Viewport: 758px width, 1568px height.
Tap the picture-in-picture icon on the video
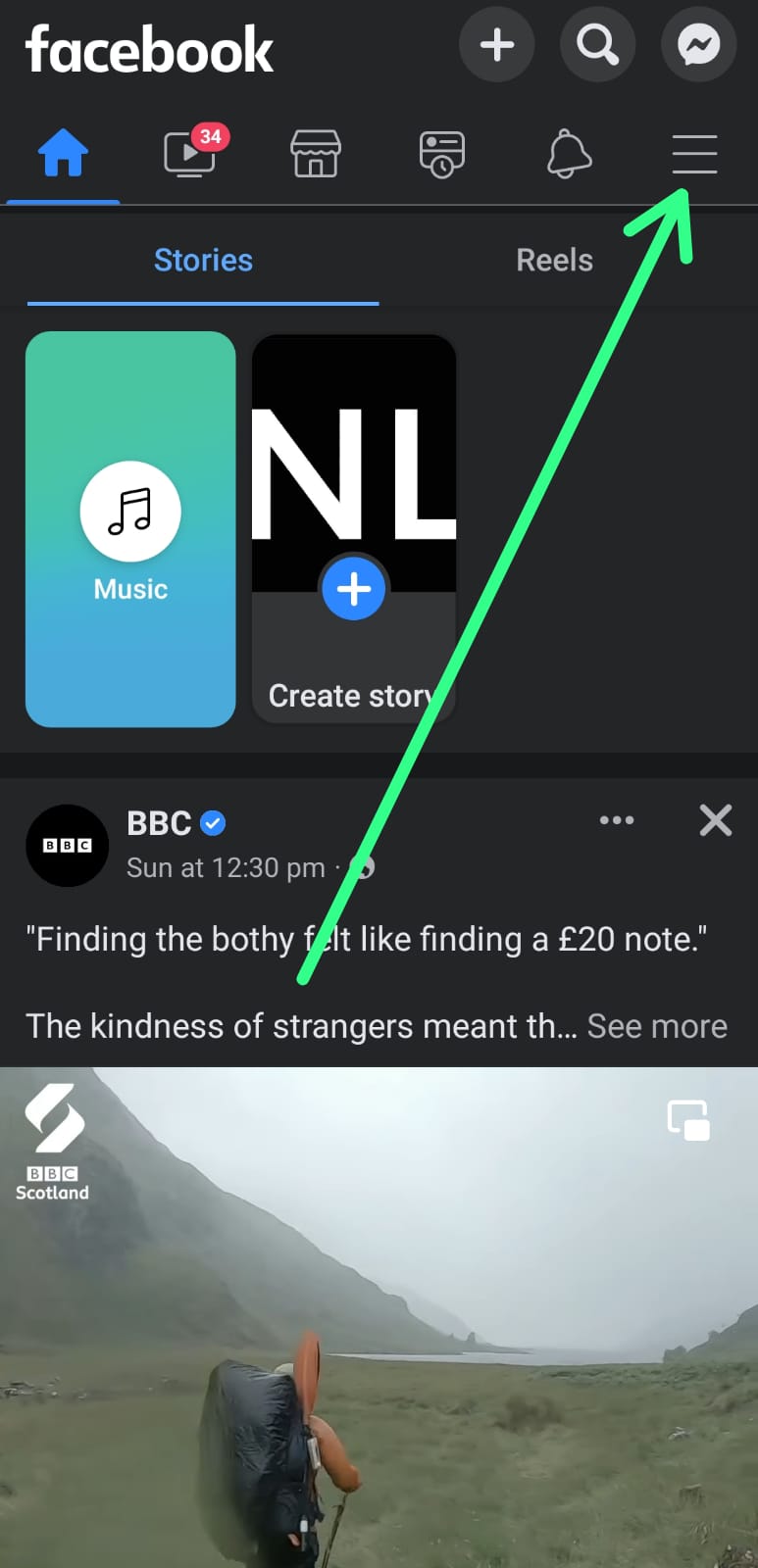pyautogui.click(x=688, y=1120)
